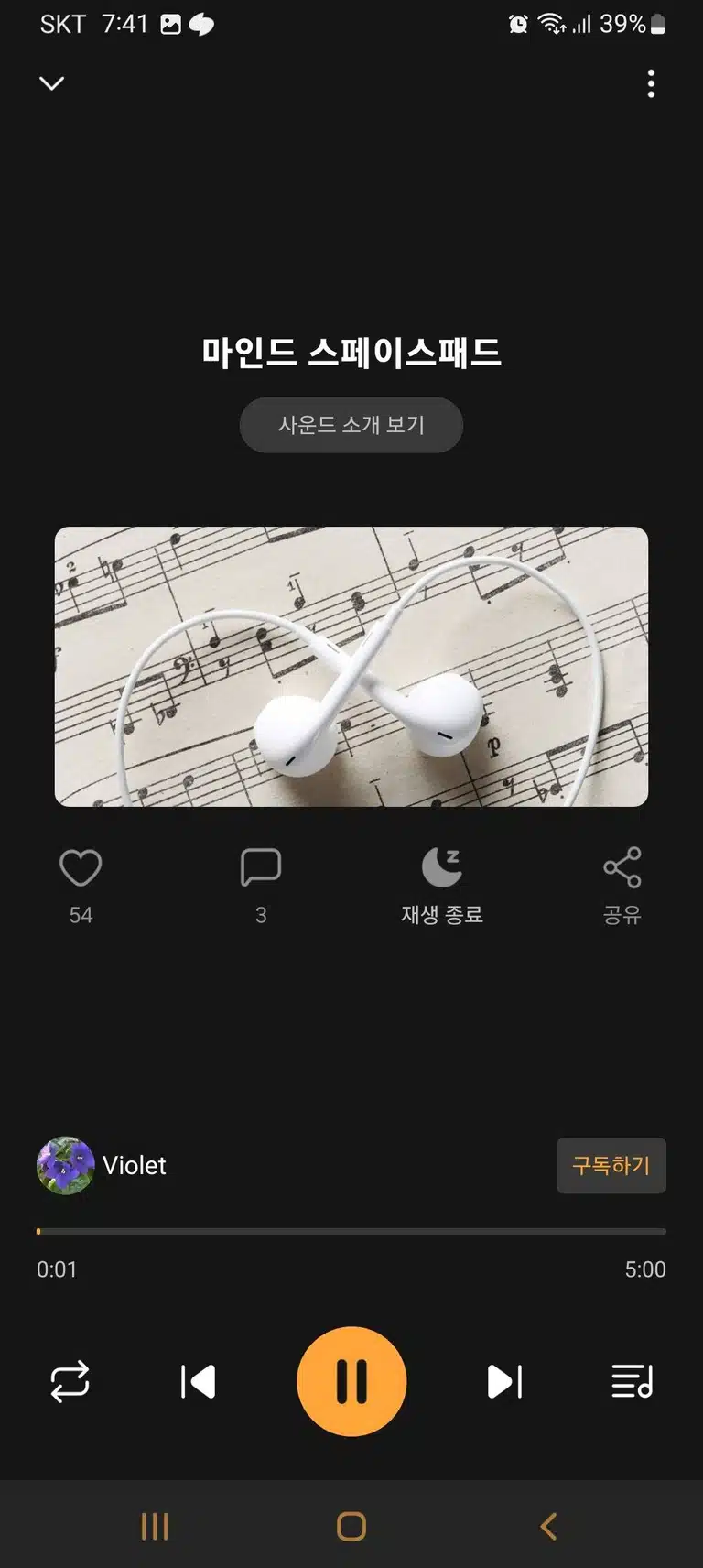Image resolution: width=703 pixels, height=1568 pixels.
Task: Open the comments bubble icon
Action: click(261, 867)
